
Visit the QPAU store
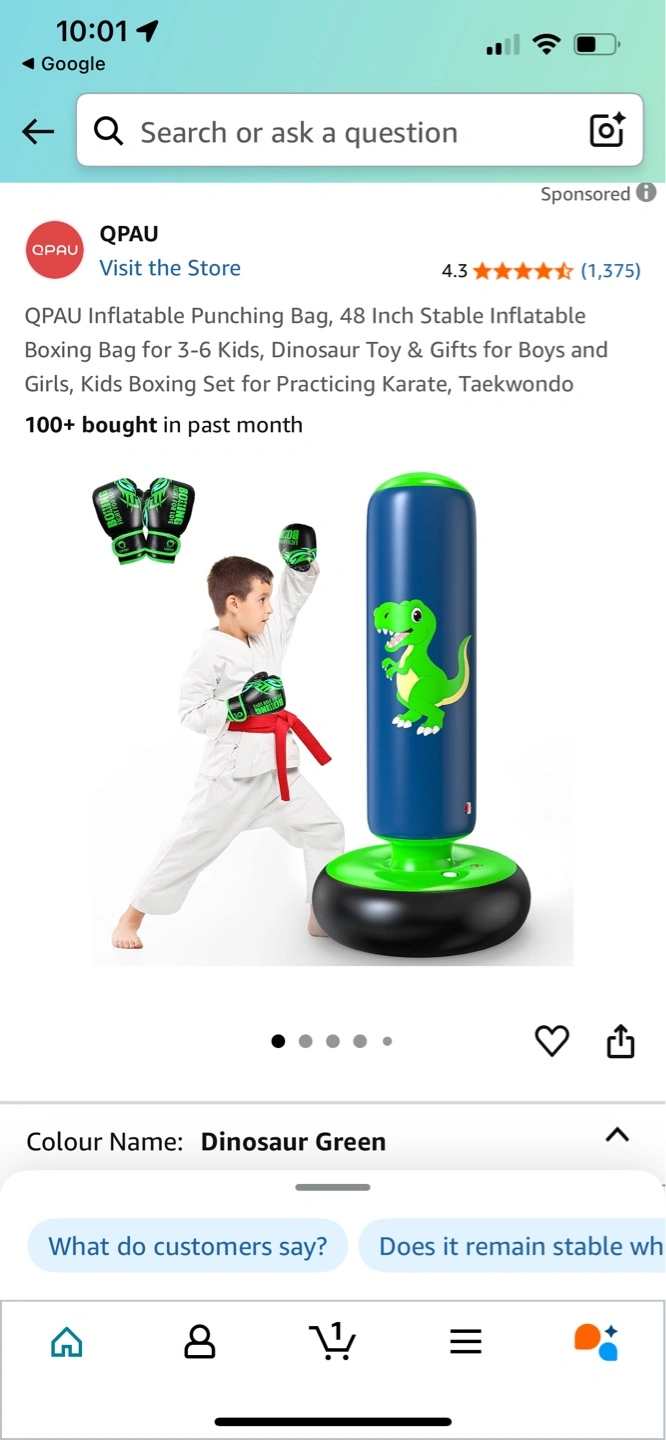(170, 268)
